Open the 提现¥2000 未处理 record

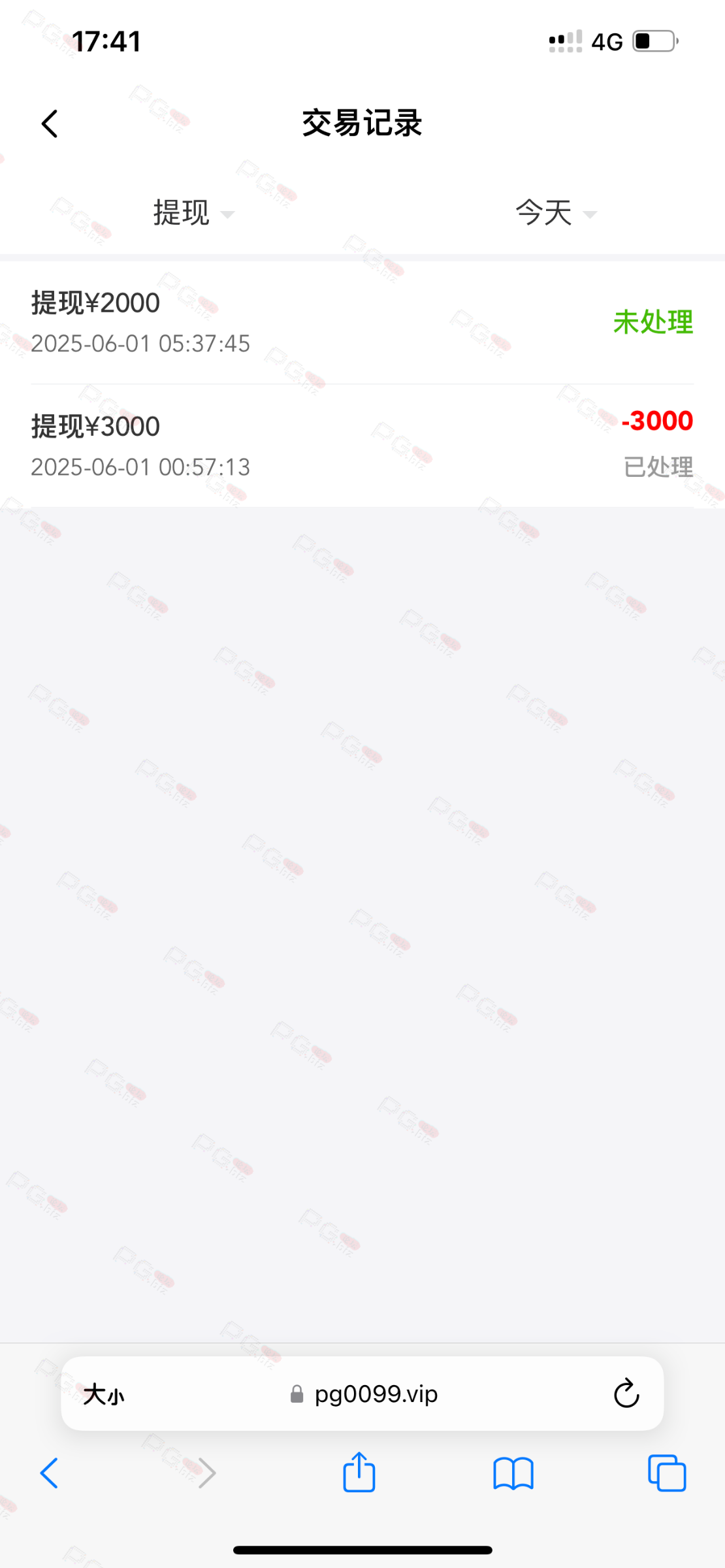click(362, 323)
